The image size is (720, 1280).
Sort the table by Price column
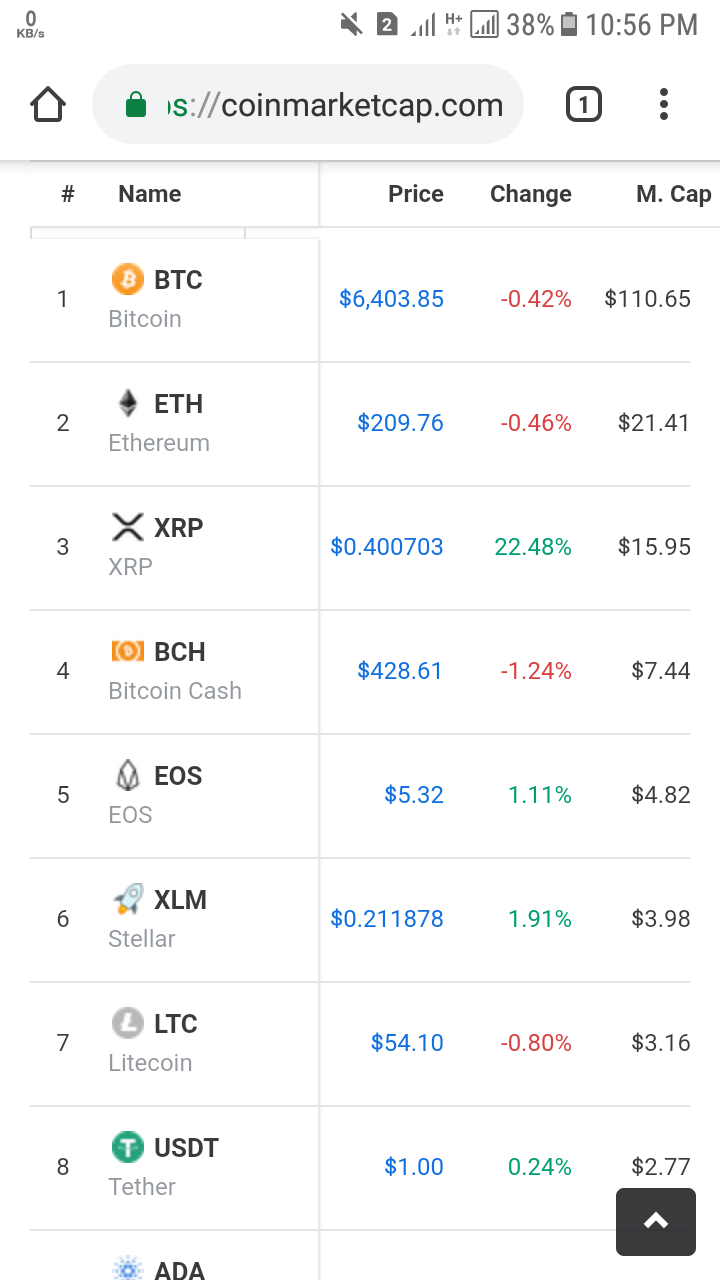pyautogui.click(x=416, y=194)
